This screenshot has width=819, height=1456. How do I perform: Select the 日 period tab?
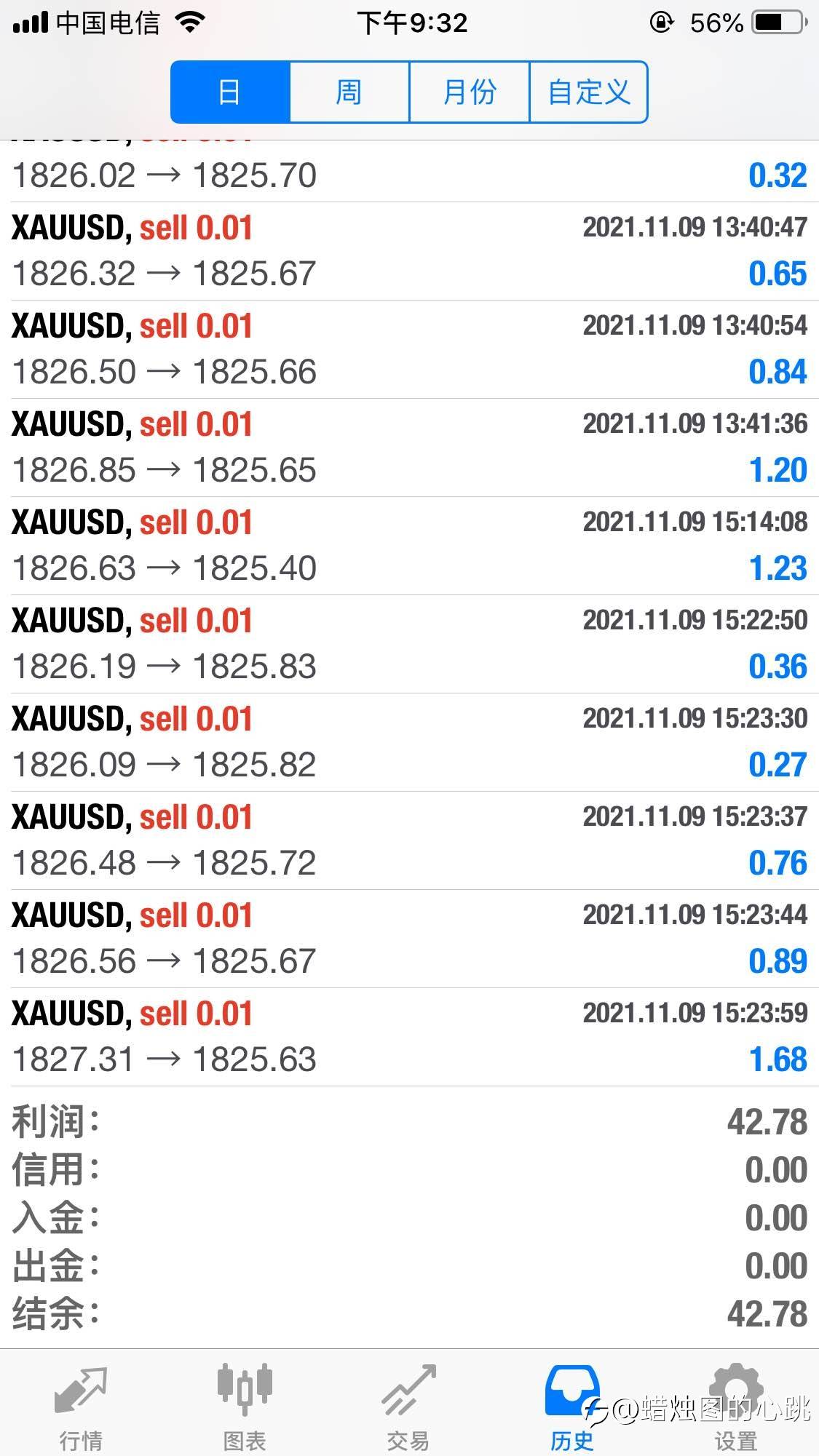point(230,92)
